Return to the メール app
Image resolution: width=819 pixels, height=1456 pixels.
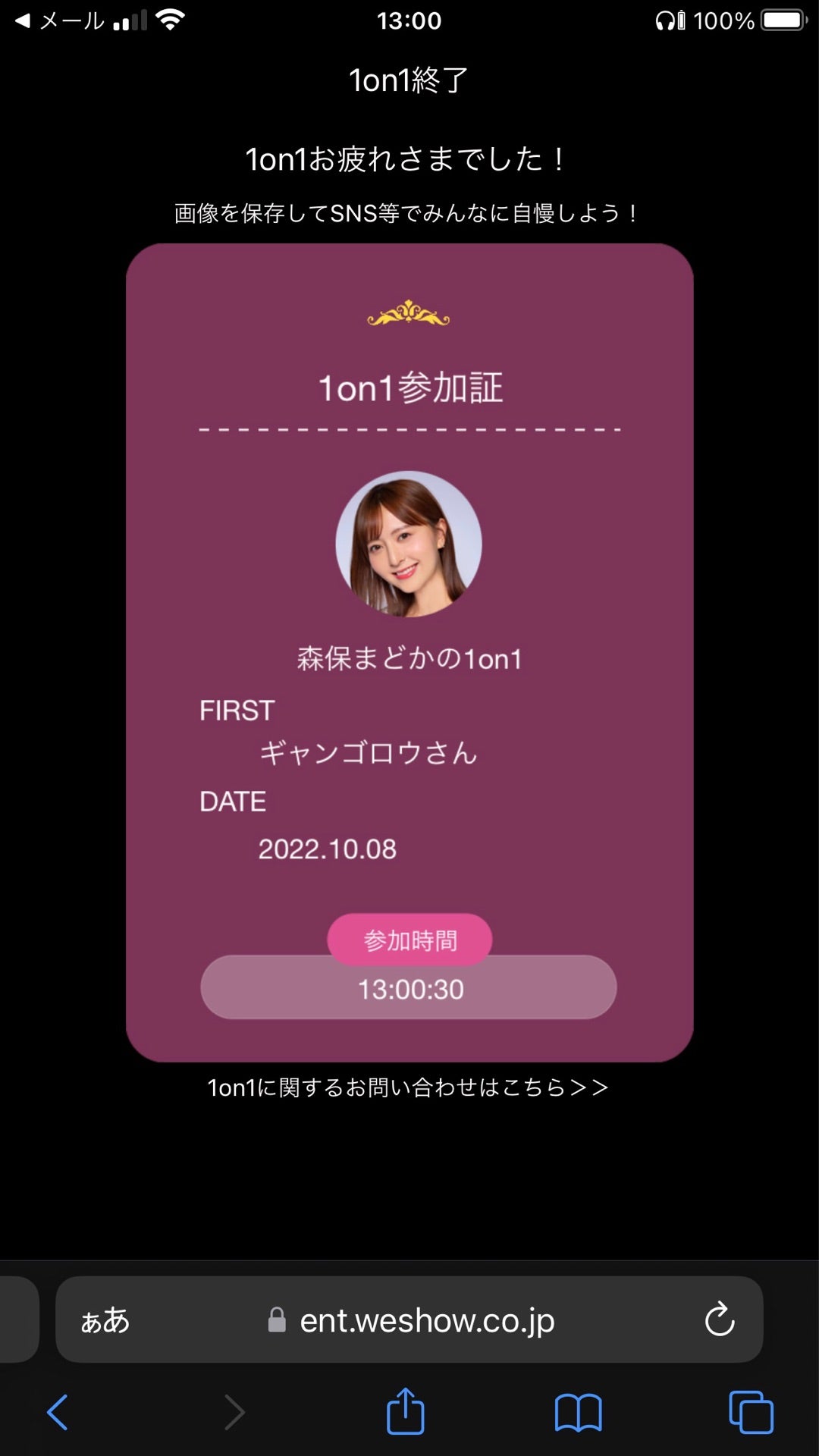[59, 20]
